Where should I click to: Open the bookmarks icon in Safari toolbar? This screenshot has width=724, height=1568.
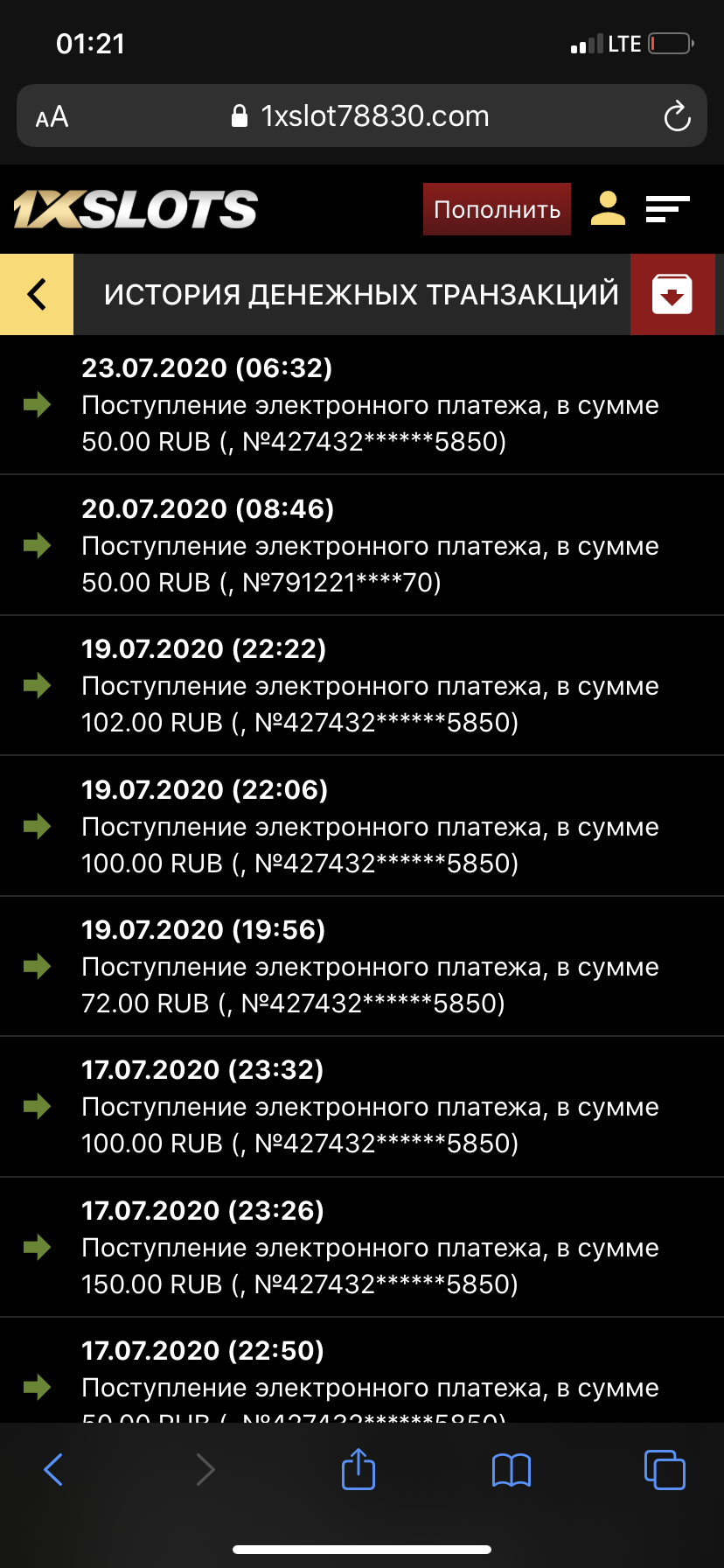(x=511, y=1469)
